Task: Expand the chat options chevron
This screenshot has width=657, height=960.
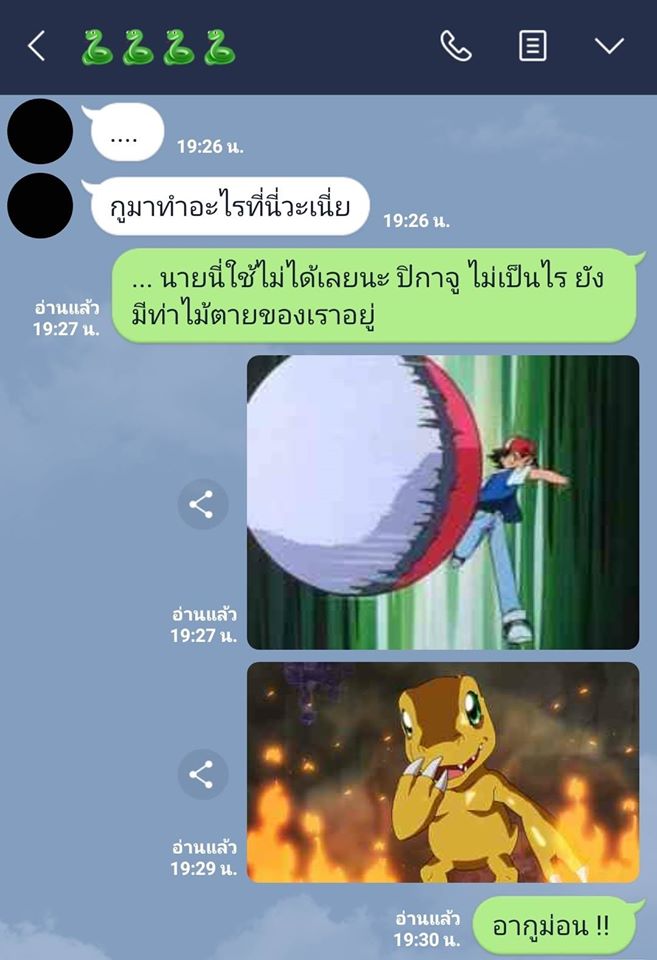Action: [609, 46]
